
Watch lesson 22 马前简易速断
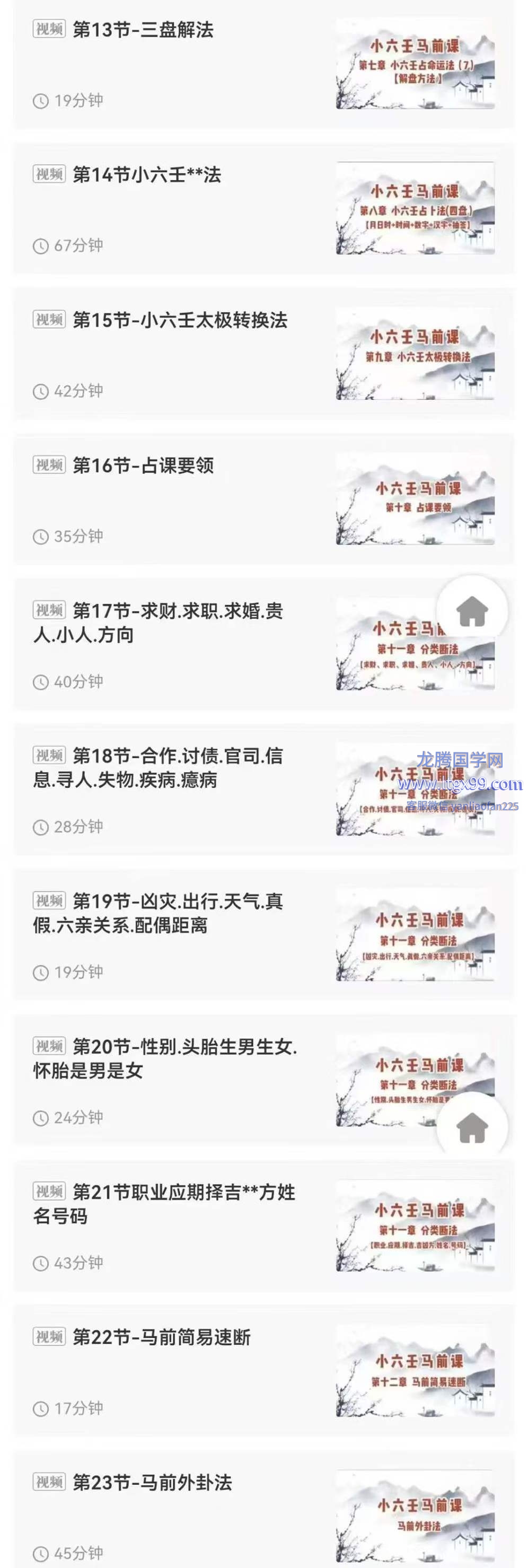[x=161, y=1337]
